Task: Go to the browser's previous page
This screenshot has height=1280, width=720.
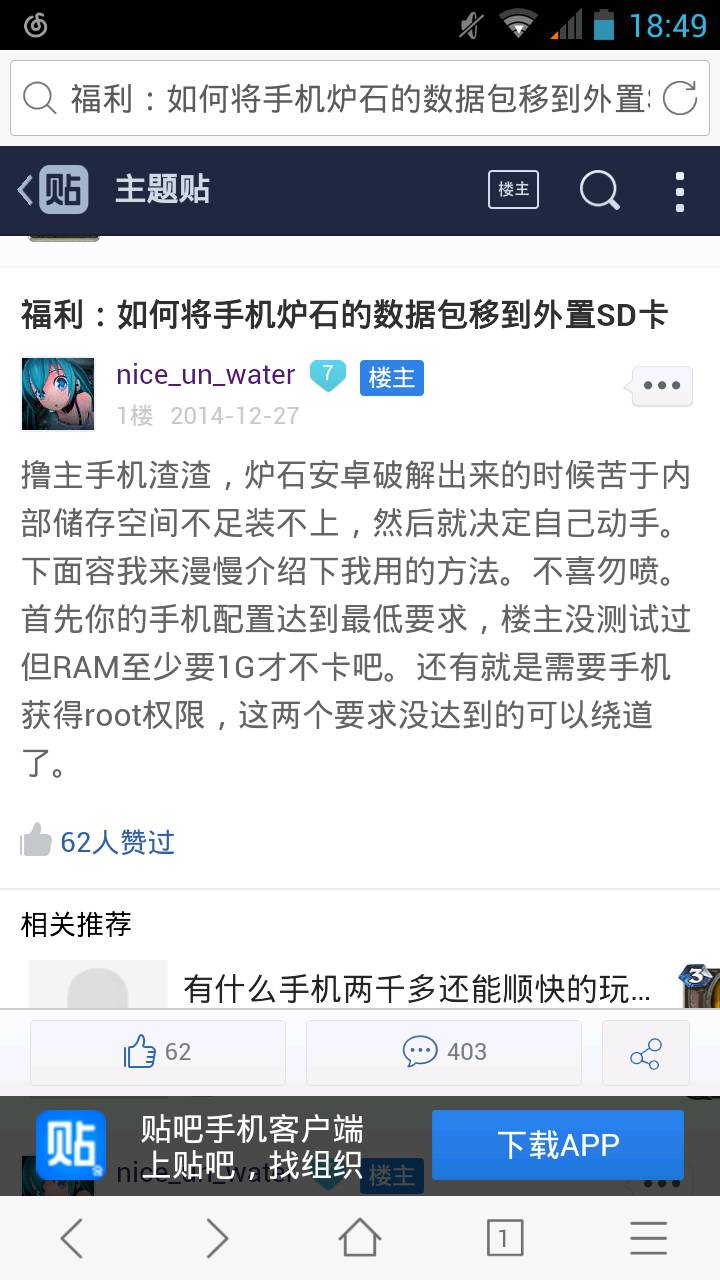Action: (71, 1239)
